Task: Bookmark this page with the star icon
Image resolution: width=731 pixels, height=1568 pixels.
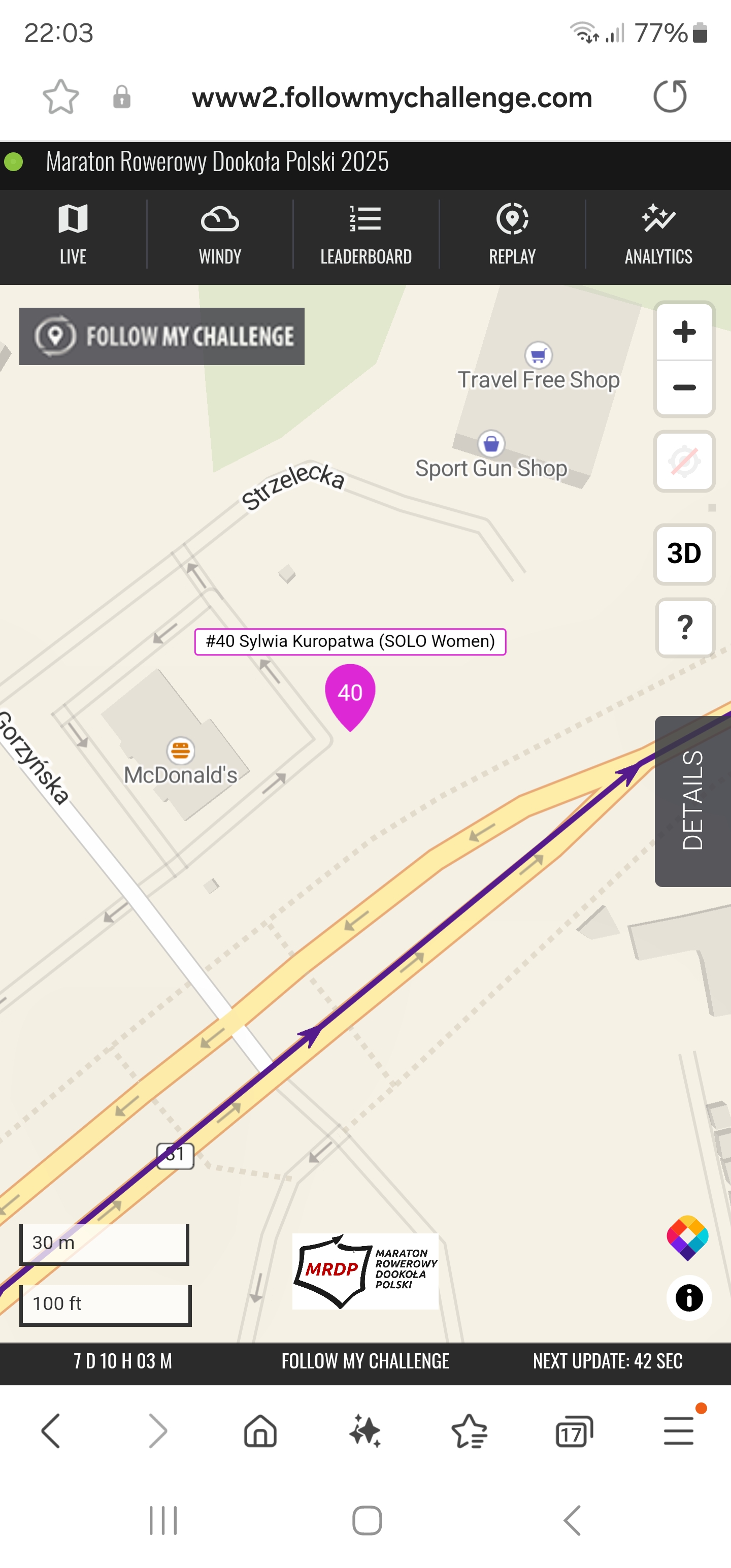Action: (x=61, y=97)
